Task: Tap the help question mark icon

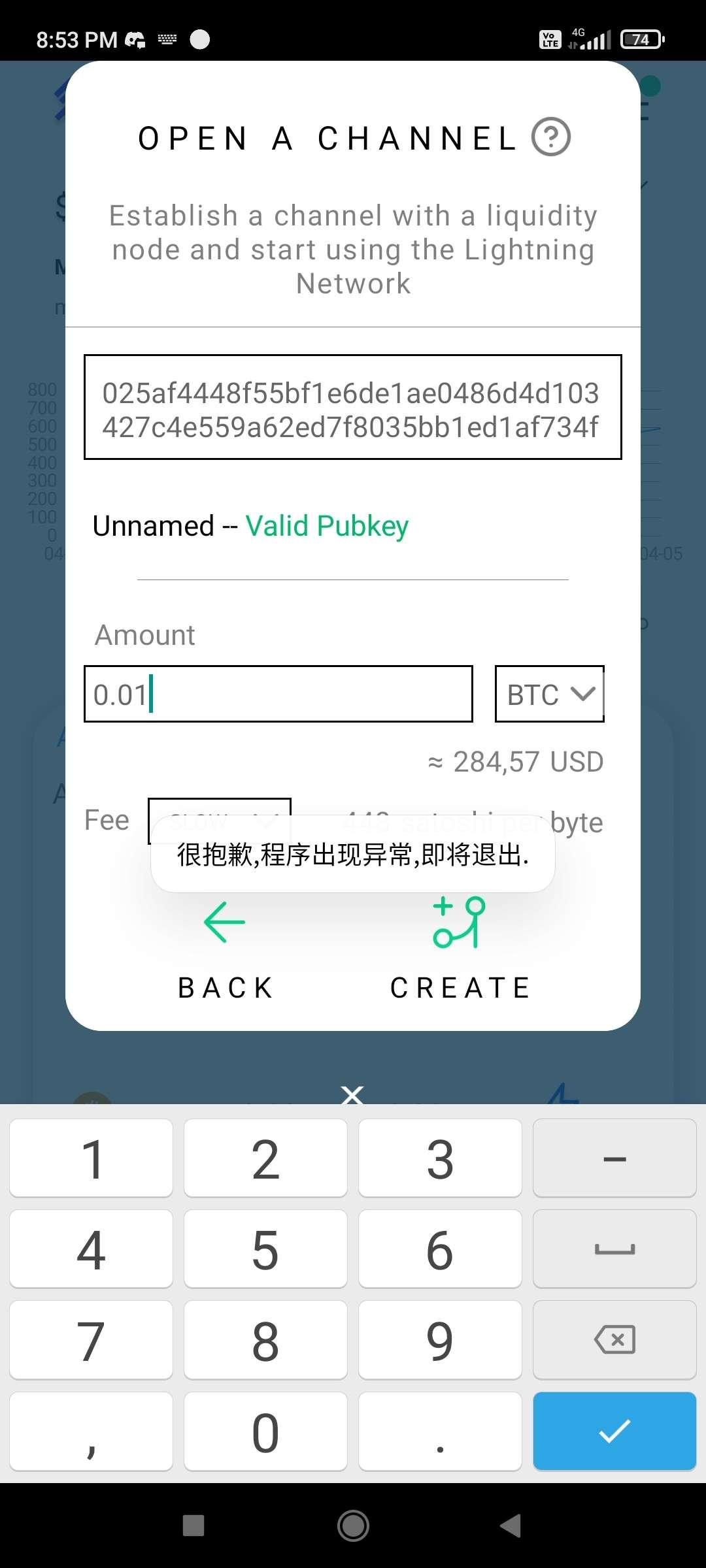Action: click(x=551, y=137)
